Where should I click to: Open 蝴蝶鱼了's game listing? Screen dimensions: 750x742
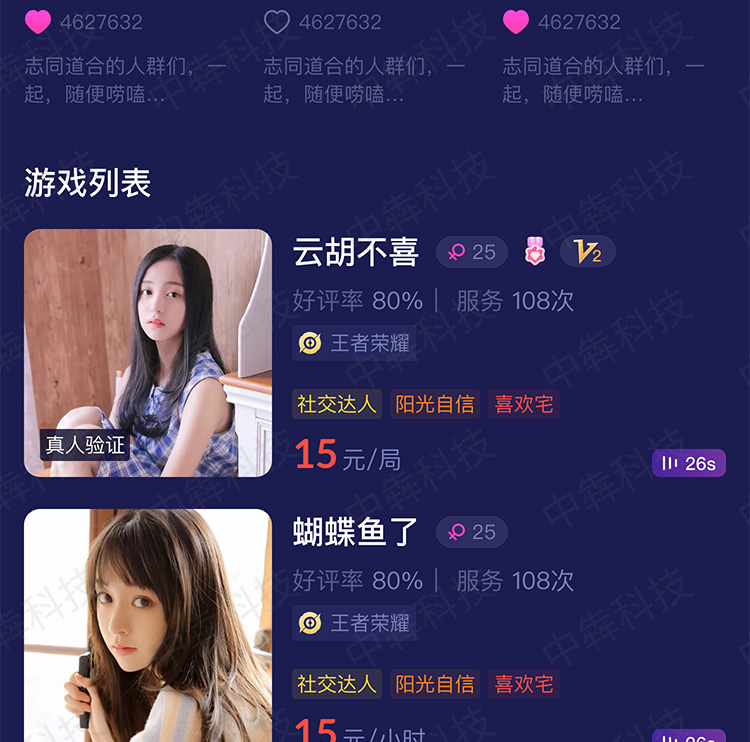tap(355, 532)
